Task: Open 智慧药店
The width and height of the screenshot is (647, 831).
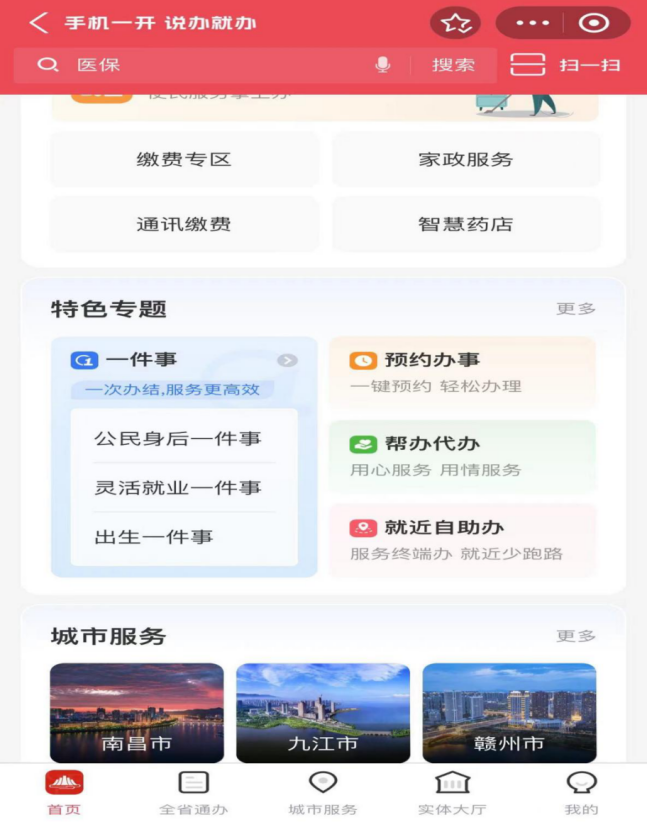Action: point(465,224)
